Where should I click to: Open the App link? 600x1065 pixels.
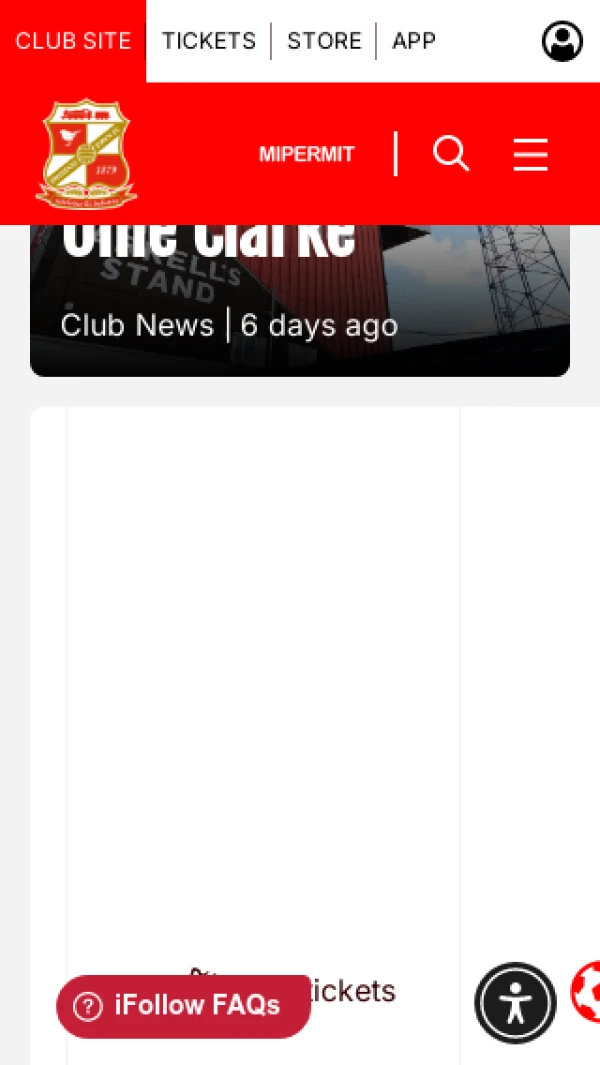pos(414,41)
